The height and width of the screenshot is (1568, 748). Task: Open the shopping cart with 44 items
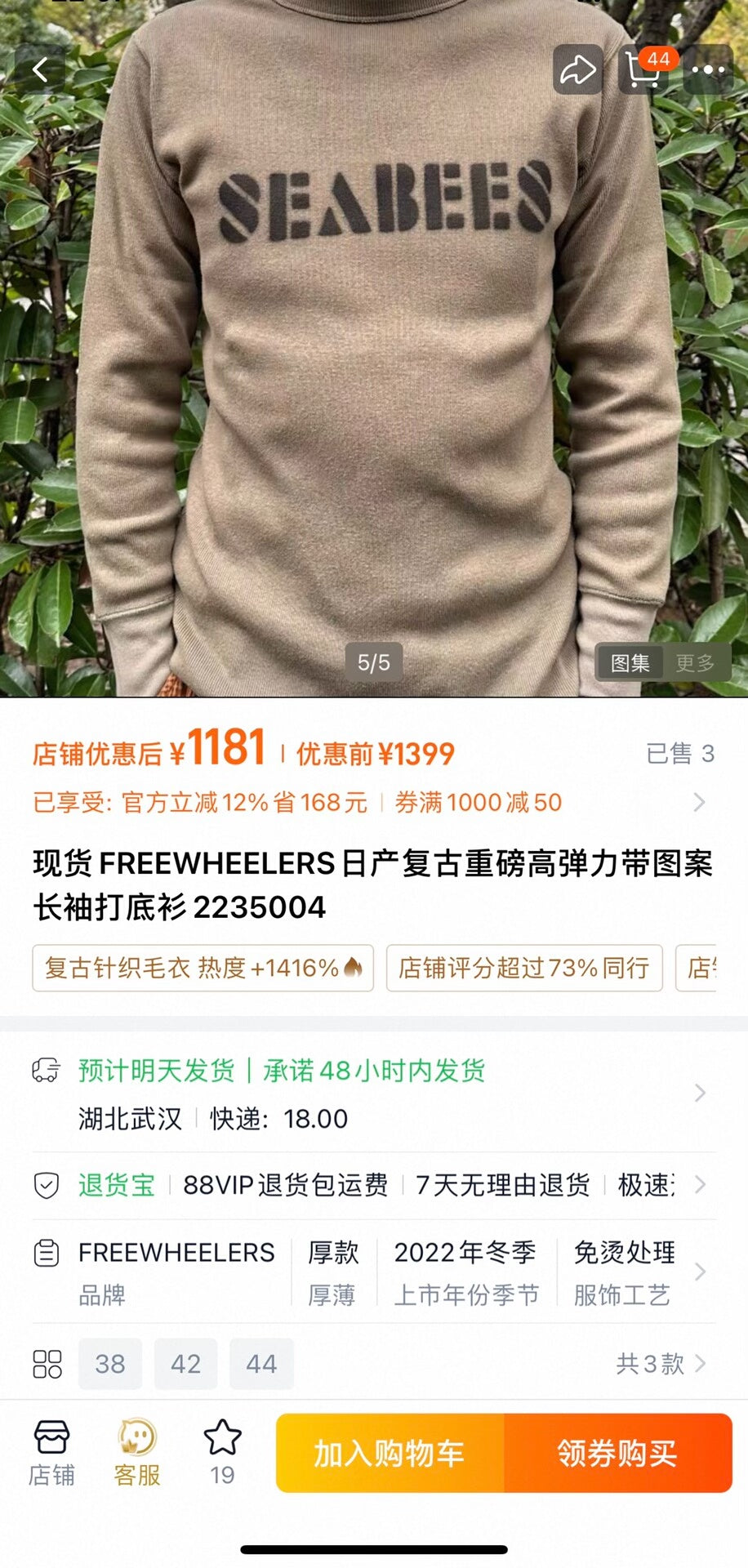click(x=643, y=70)
